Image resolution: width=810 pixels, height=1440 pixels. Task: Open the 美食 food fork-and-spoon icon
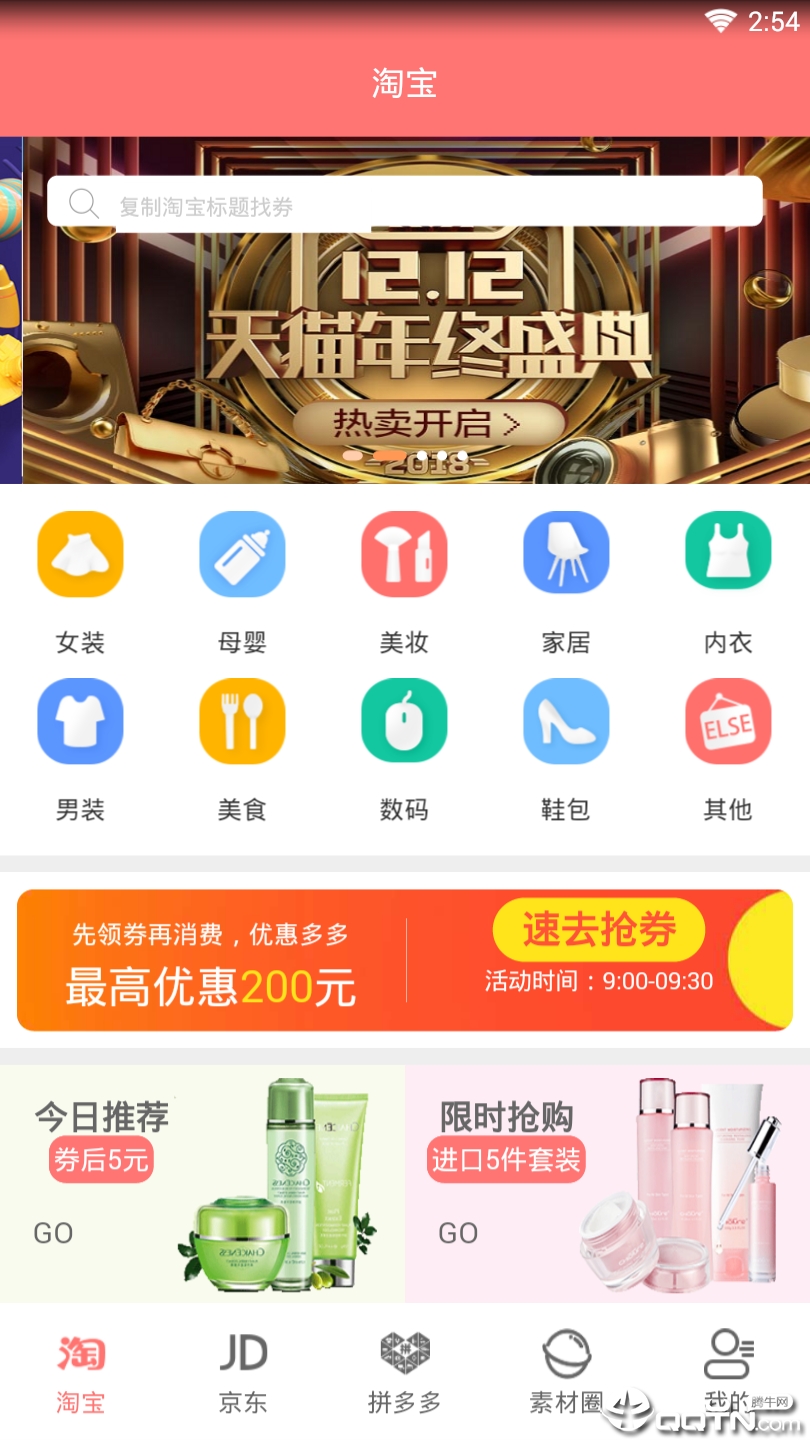pyautogui.click(x=242, y=722)
